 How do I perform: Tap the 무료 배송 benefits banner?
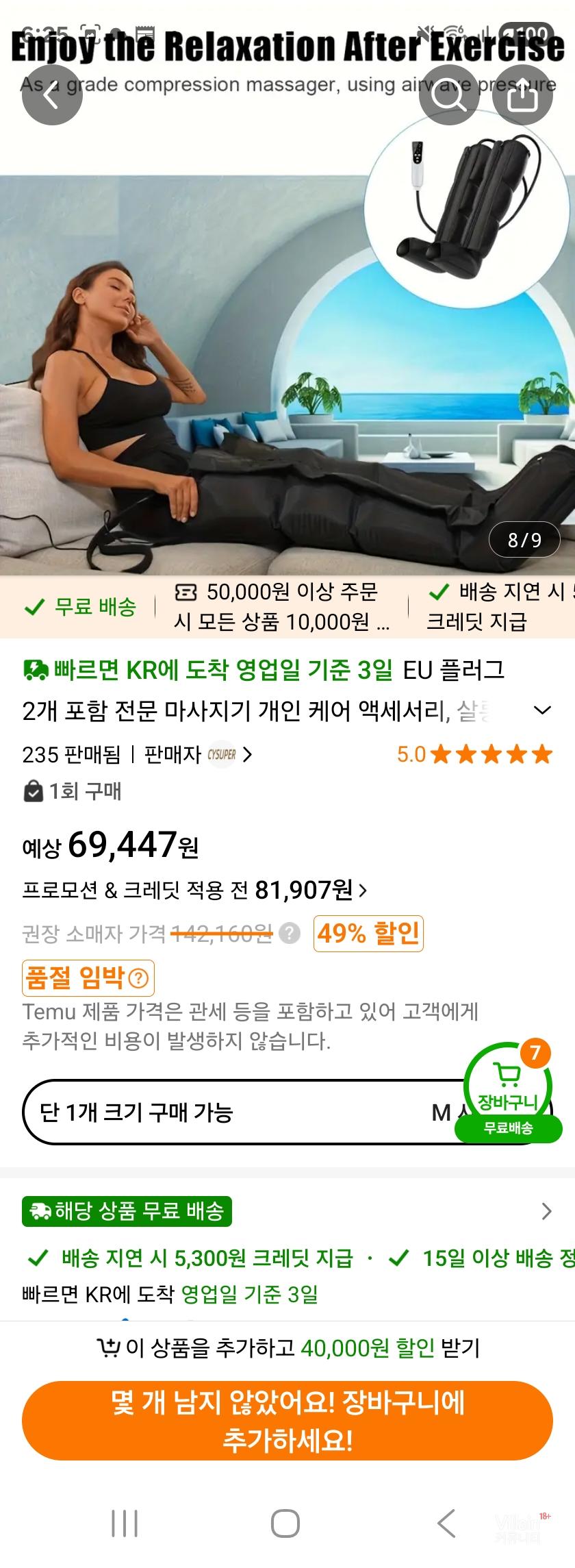tap(81, 607)
